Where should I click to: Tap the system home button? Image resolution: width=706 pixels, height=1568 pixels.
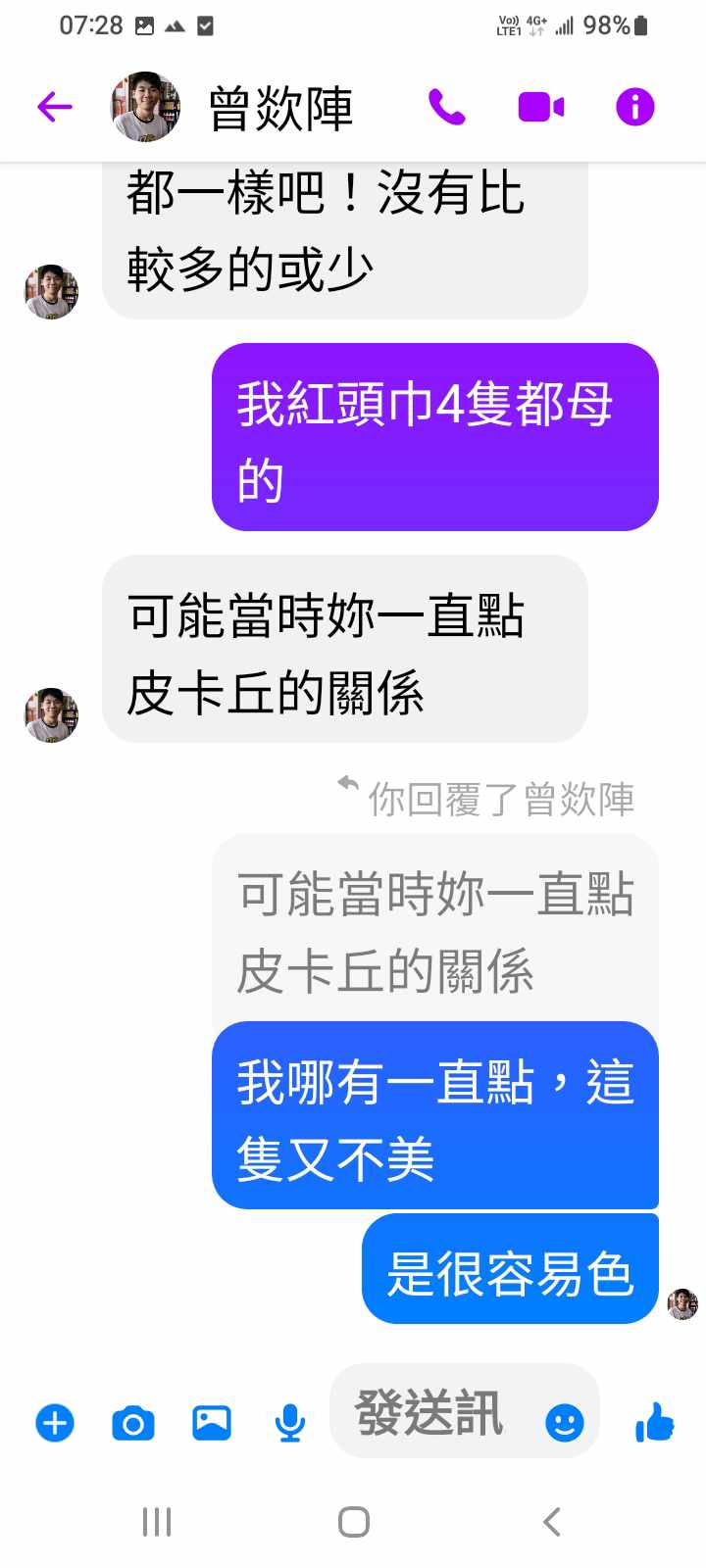[x=353, y=1521]
